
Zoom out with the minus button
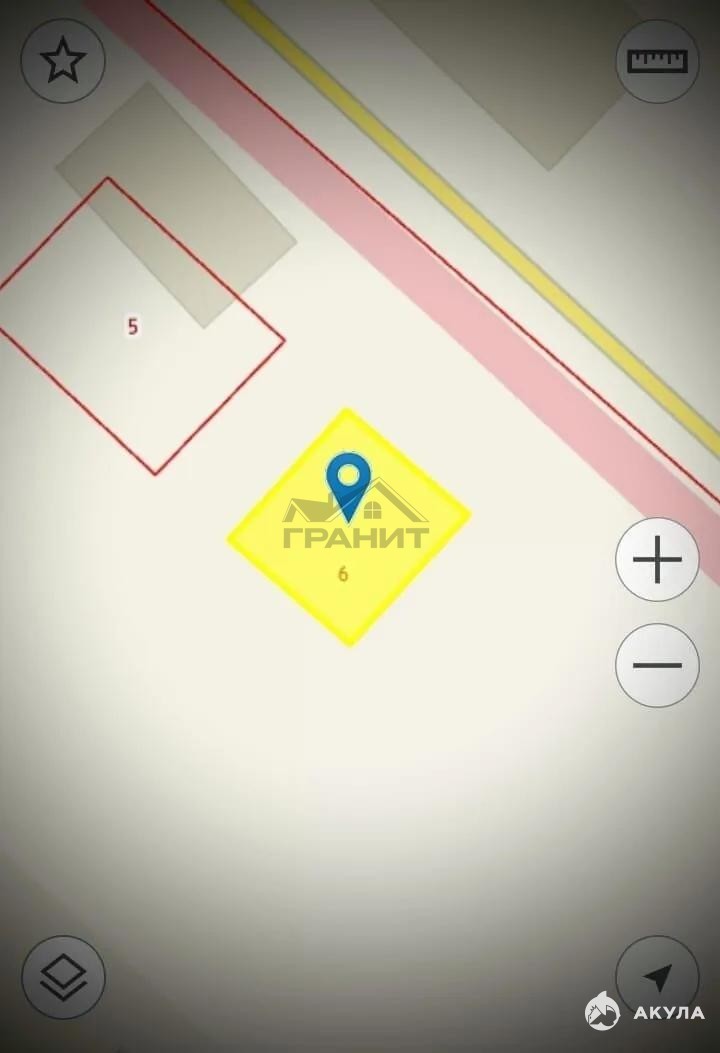657,665
